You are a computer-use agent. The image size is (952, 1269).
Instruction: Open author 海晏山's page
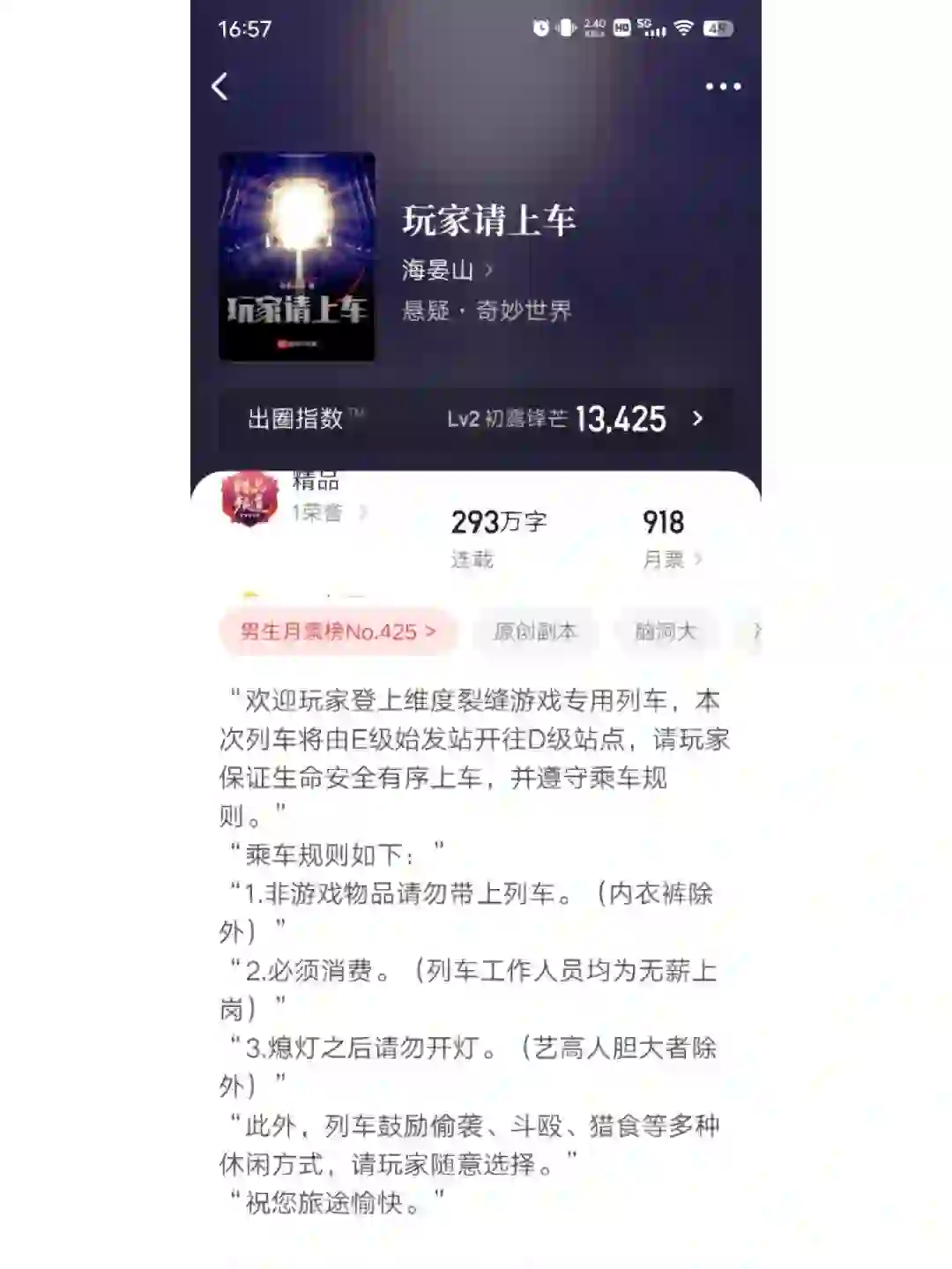pos(446,270)
